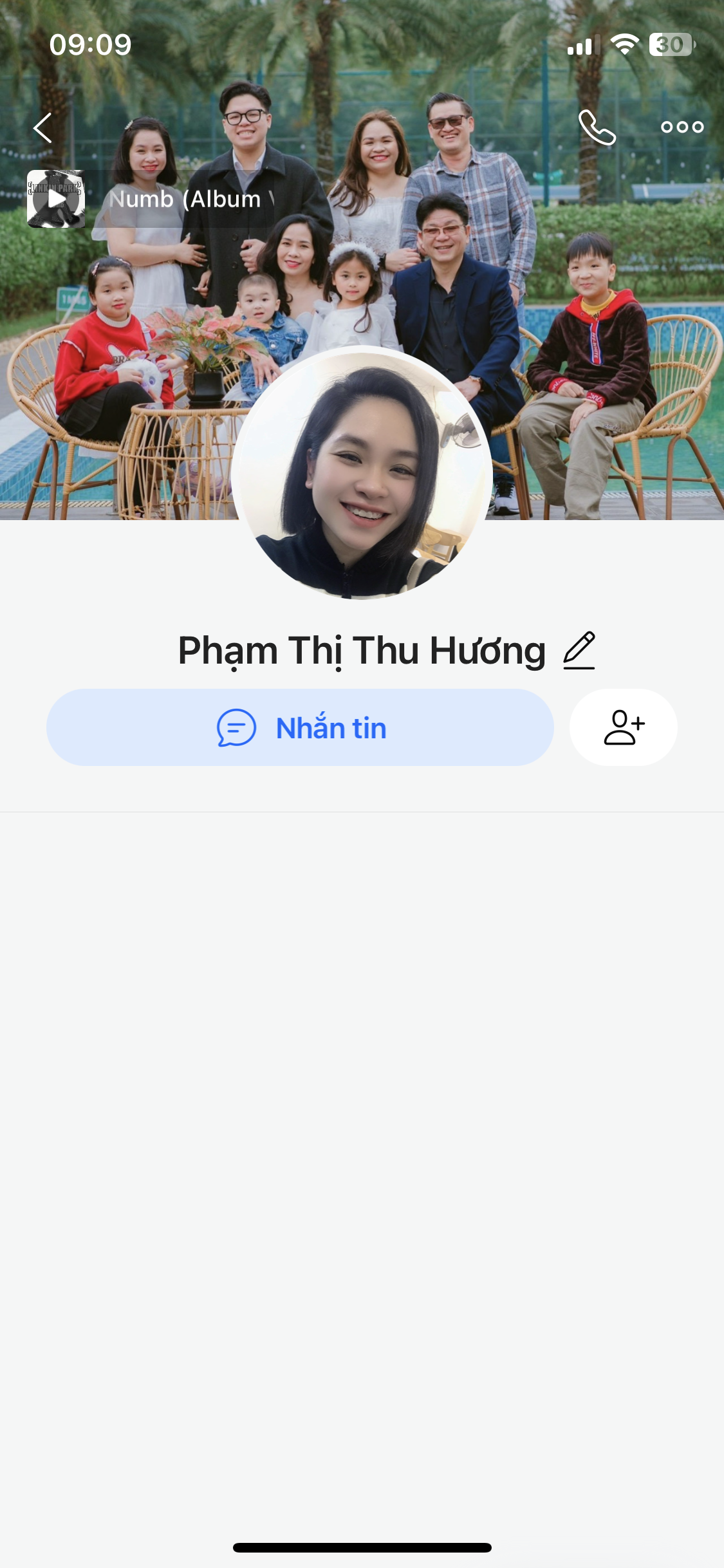Open the profile avatar photo
Image resolution: width=724 pixels, height=1568 pixels.
tap(362, 473)
